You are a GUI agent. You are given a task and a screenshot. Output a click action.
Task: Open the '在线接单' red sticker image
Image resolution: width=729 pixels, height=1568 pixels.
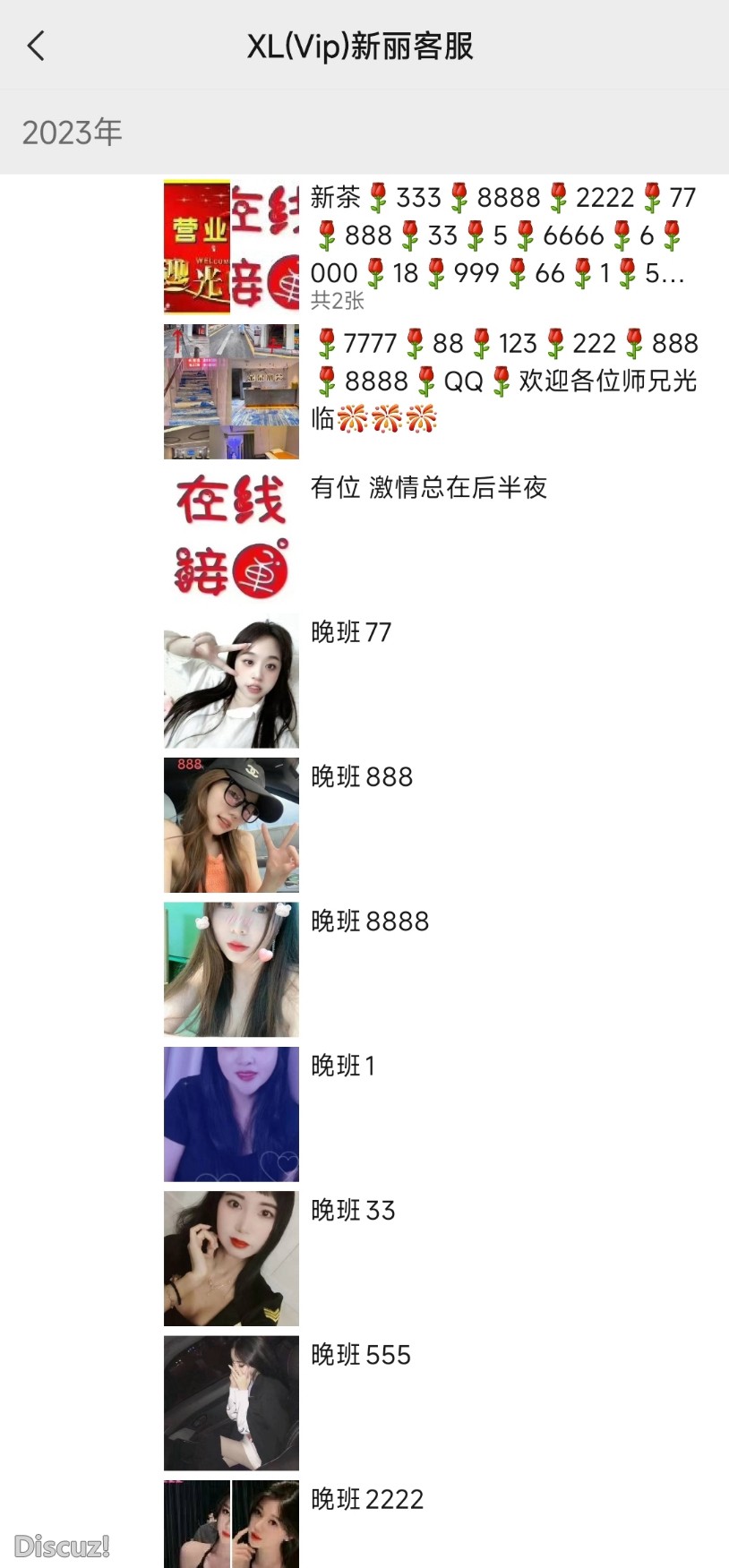[x=230, y=536]
